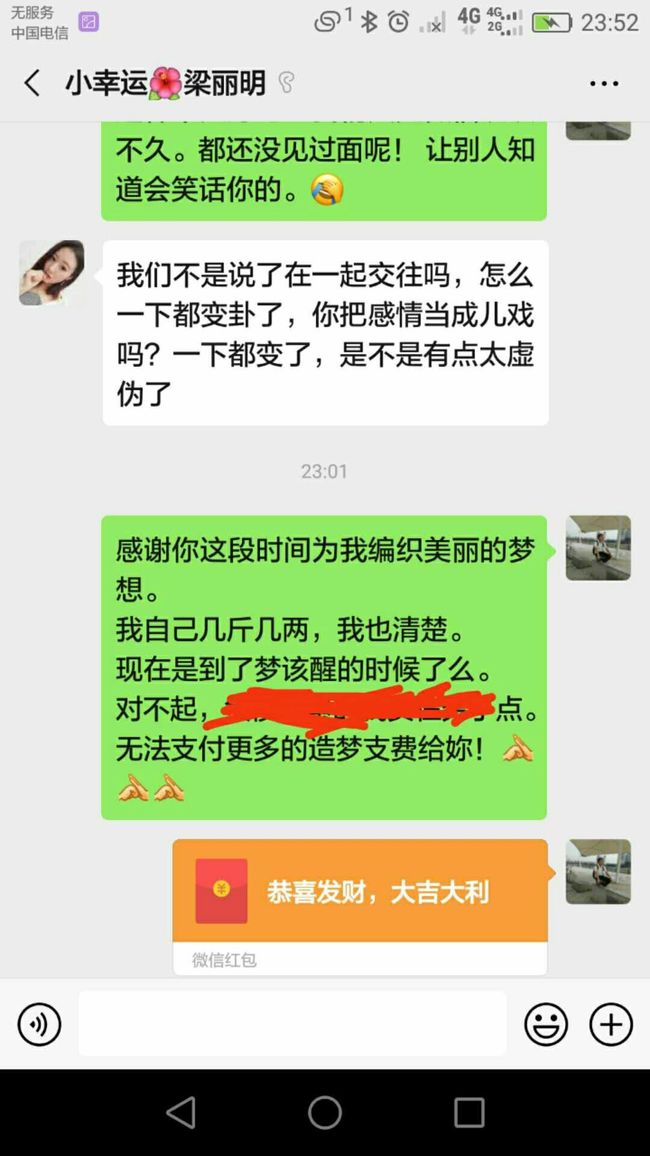Tap own avatar beside the red packet

tap(598, 871)
